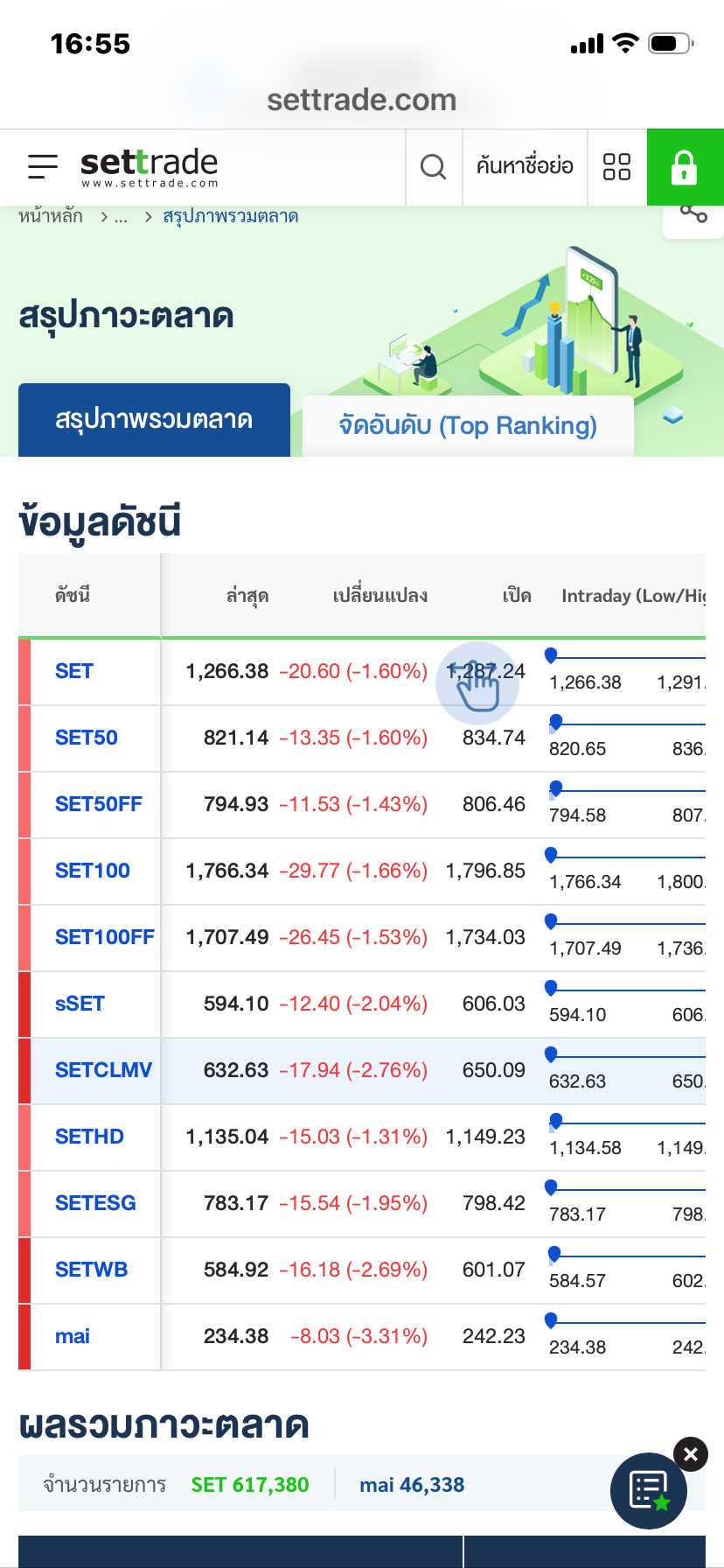This screenshot has width=724, height=1568.
Task: Share this page
Action: pyautogui.click(x=693, y=213)
